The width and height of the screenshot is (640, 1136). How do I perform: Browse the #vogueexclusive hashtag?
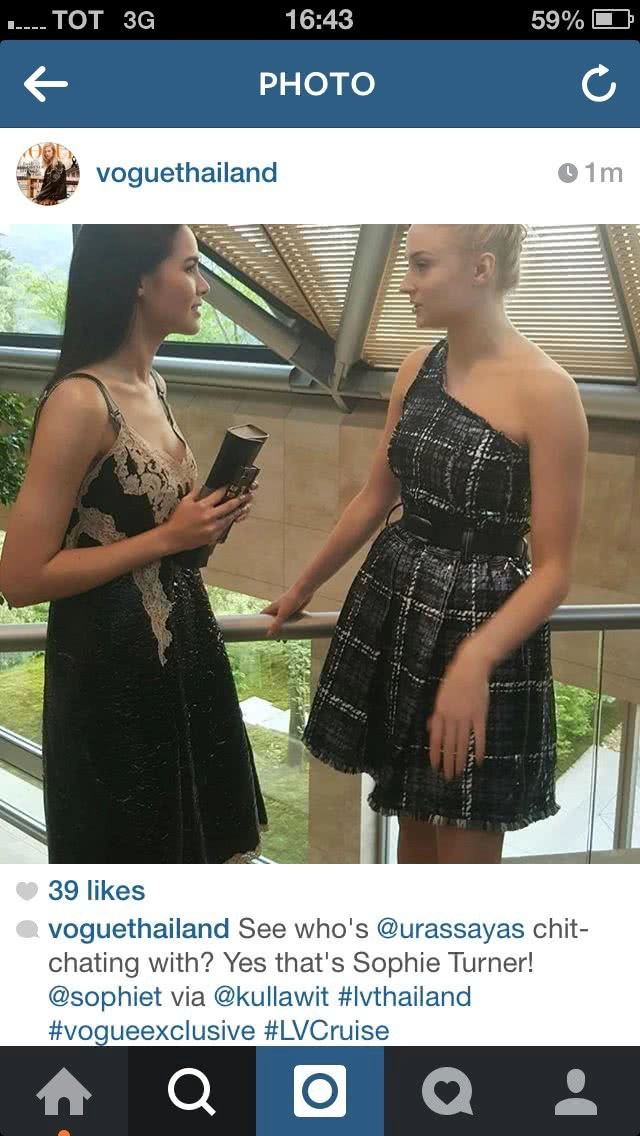[151, 1031]
